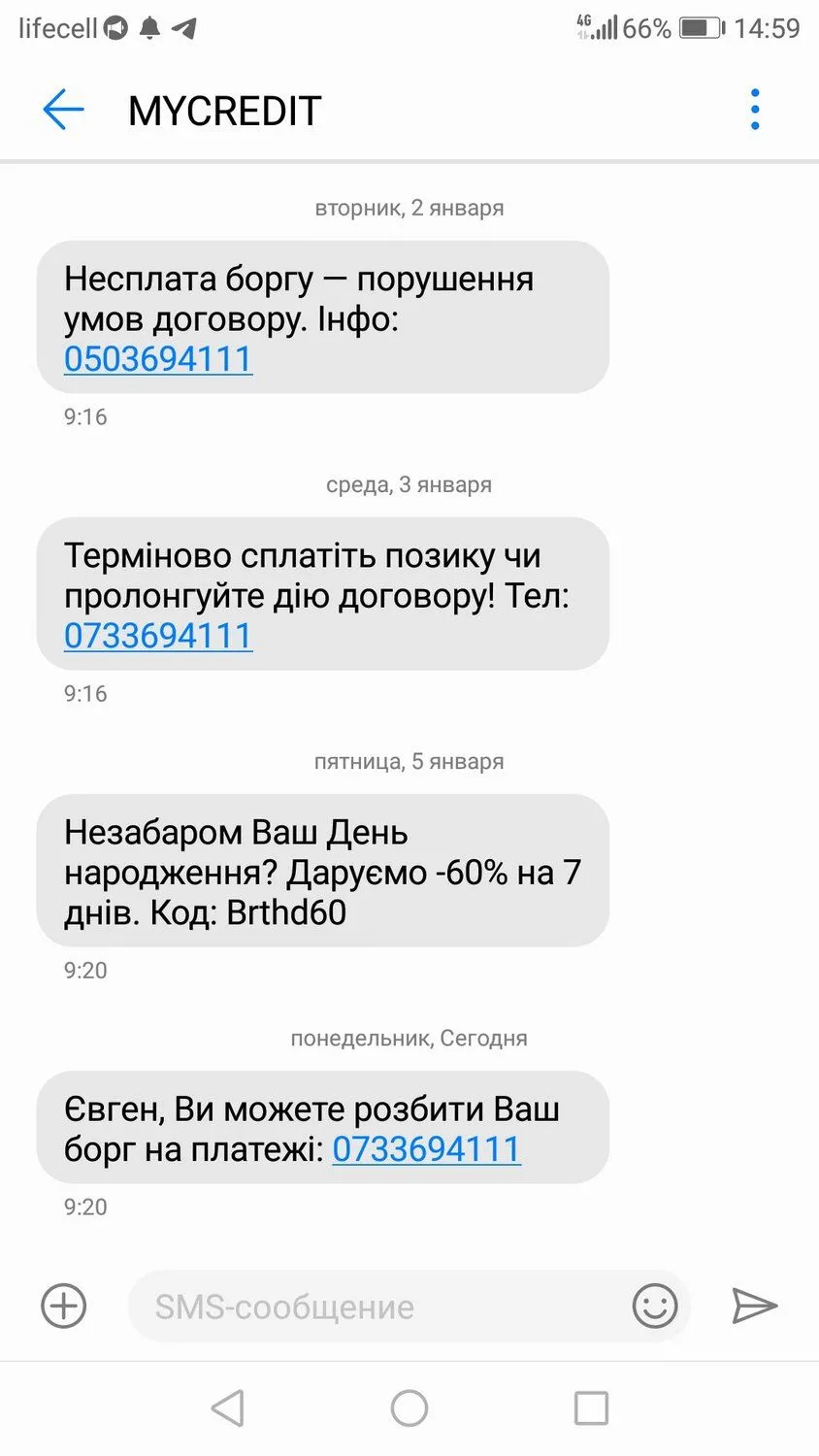This screenshot has width=819, height=1456.
Task: Open the three-dot overflow menu
Action: 755,110
